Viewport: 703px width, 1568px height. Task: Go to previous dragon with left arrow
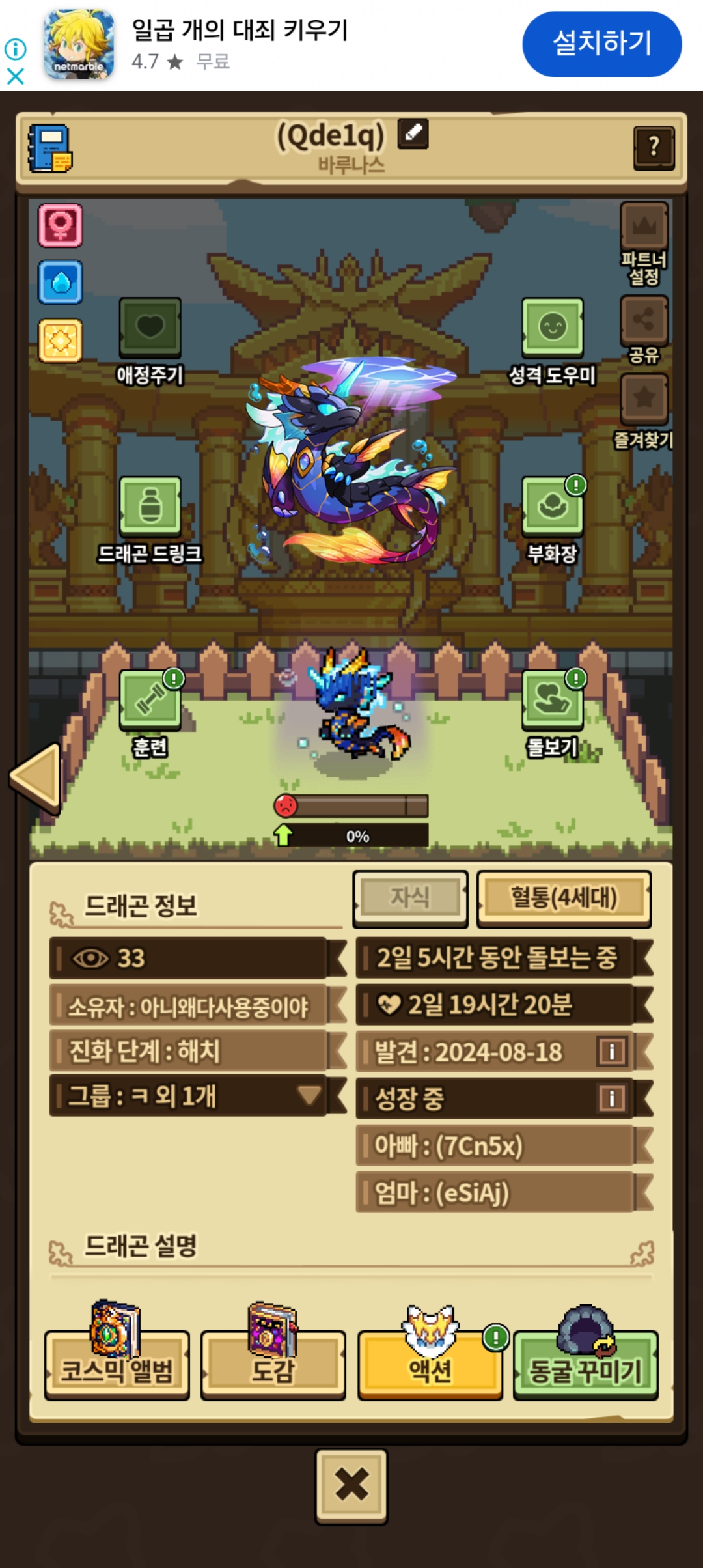coord(36,778)
